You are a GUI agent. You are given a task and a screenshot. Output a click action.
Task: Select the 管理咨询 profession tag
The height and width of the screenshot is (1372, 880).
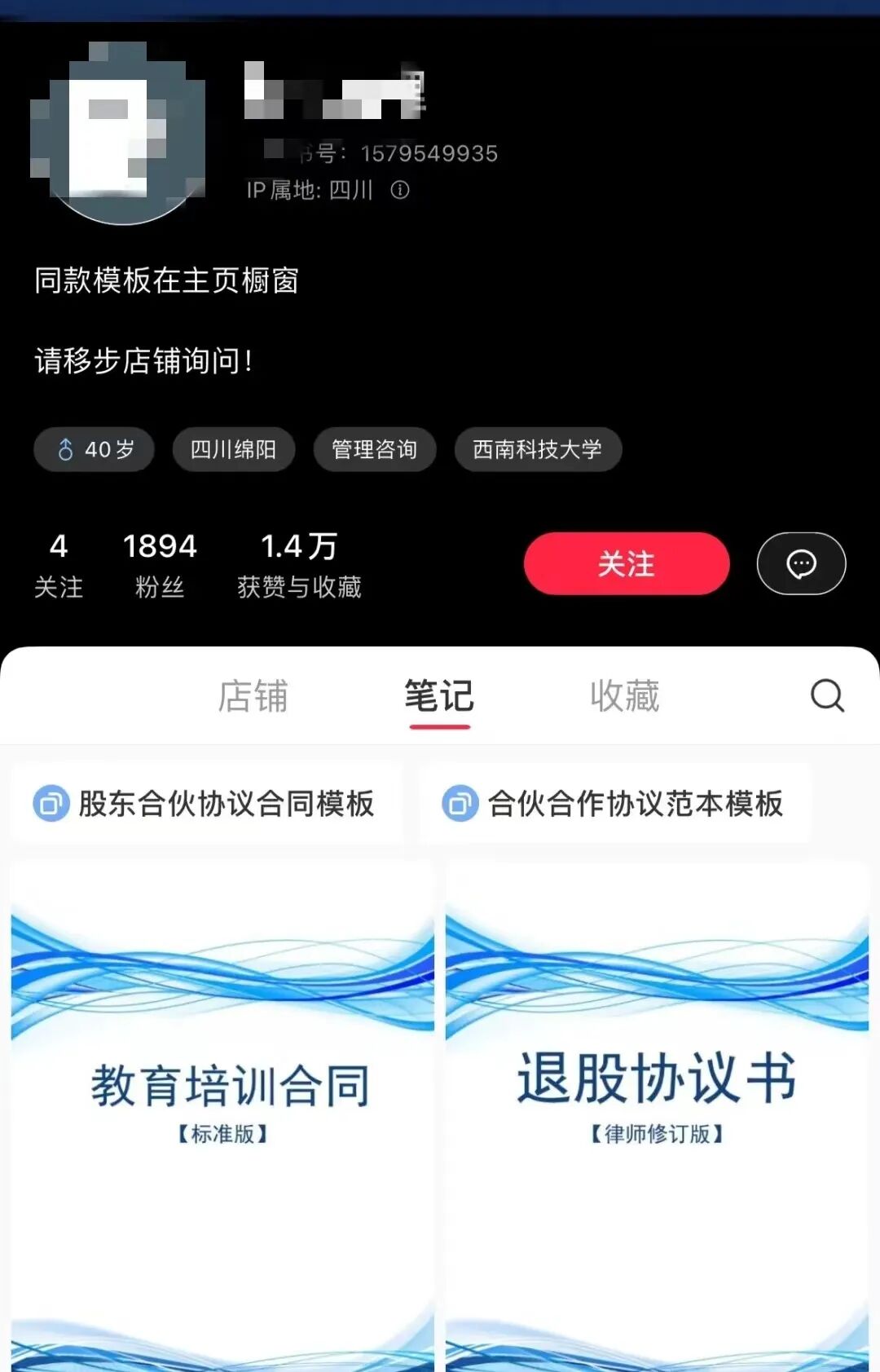(x=374, y=449)
